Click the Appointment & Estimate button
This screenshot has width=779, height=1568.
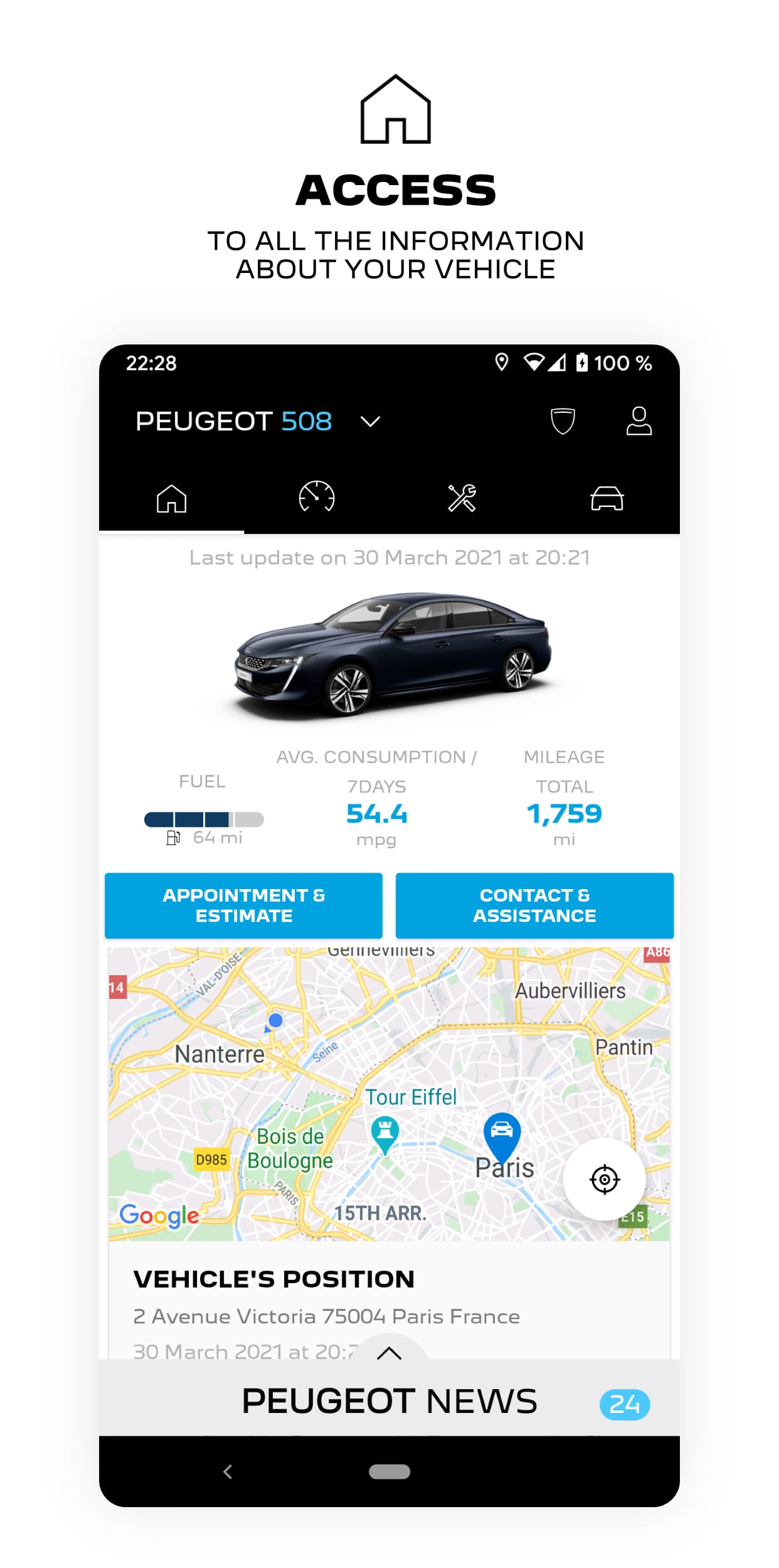[x=243, y=905]
